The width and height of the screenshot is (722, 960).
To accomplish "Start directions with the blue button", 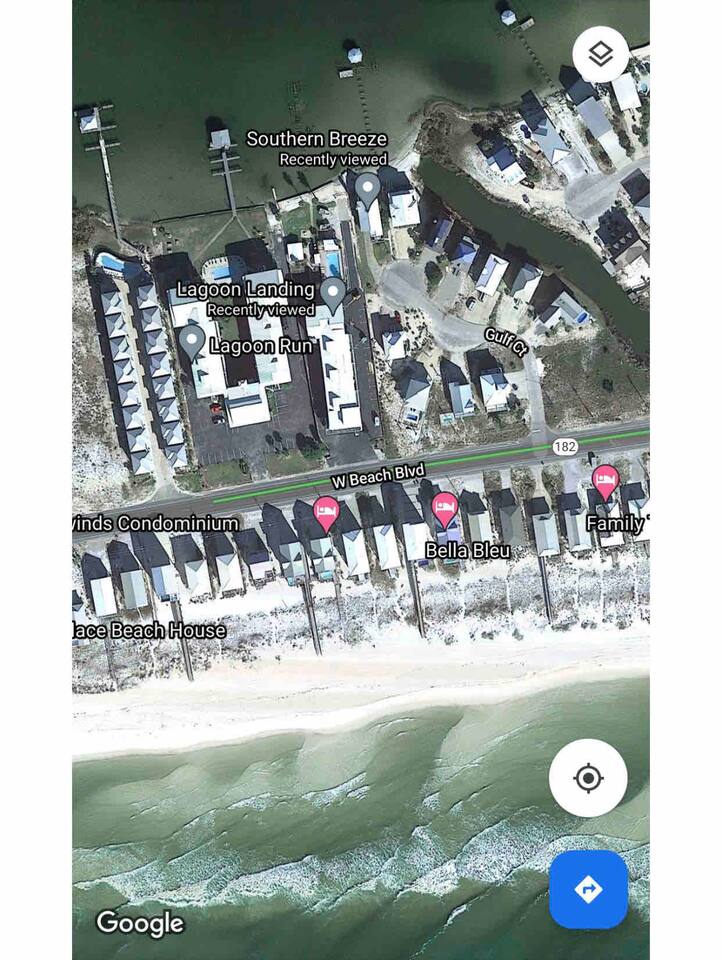I will coord(588,889).
